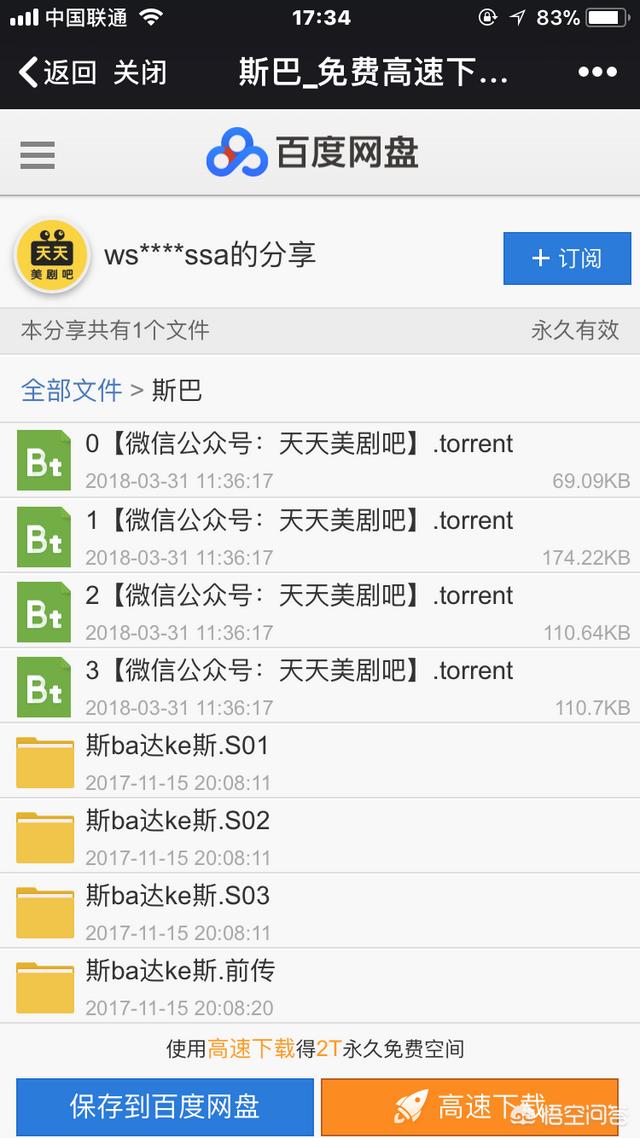Close the page with 关闭
Viewport: 640px width, 1138px height.
coord(140,73)
